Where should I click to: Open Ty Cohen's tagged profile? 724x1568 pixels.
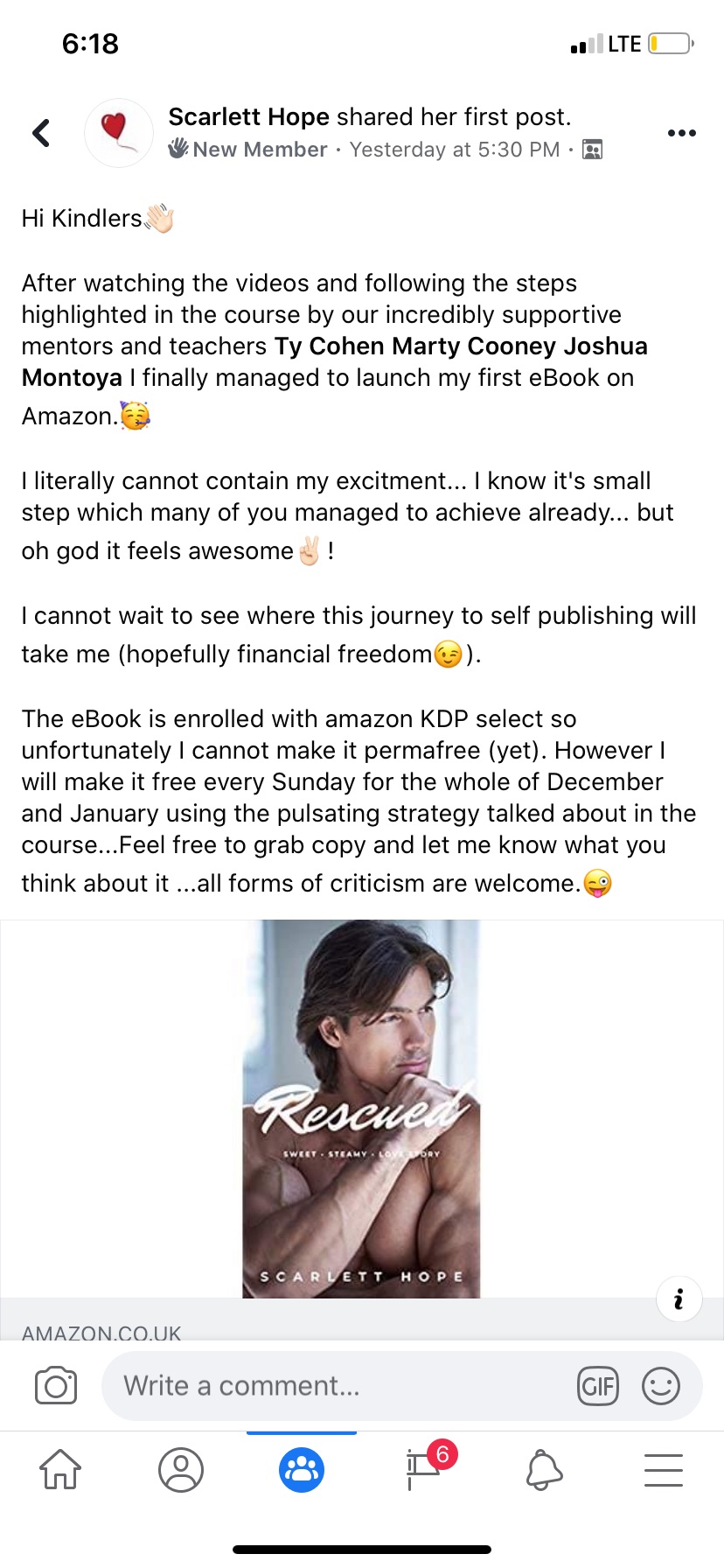click(330, 346)
